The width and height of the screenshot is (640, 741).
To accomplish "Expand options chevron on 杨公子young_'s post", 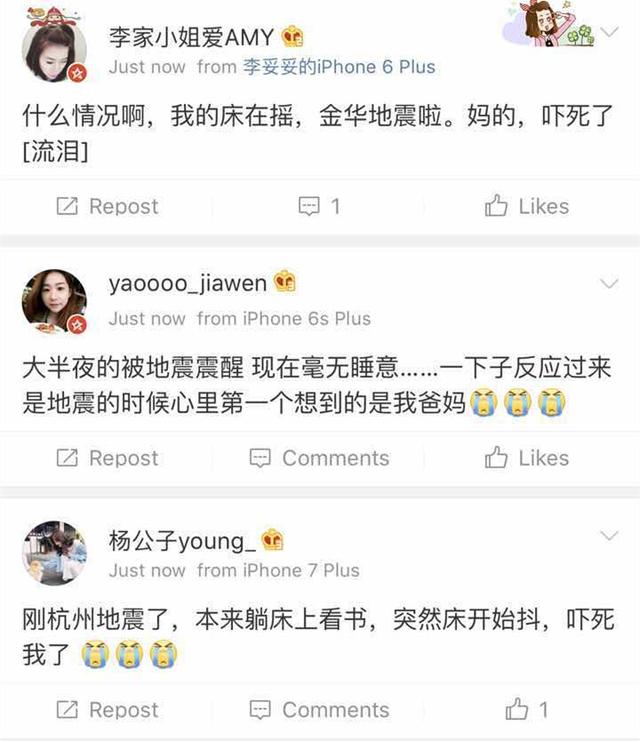I will [x=609, y=537].
